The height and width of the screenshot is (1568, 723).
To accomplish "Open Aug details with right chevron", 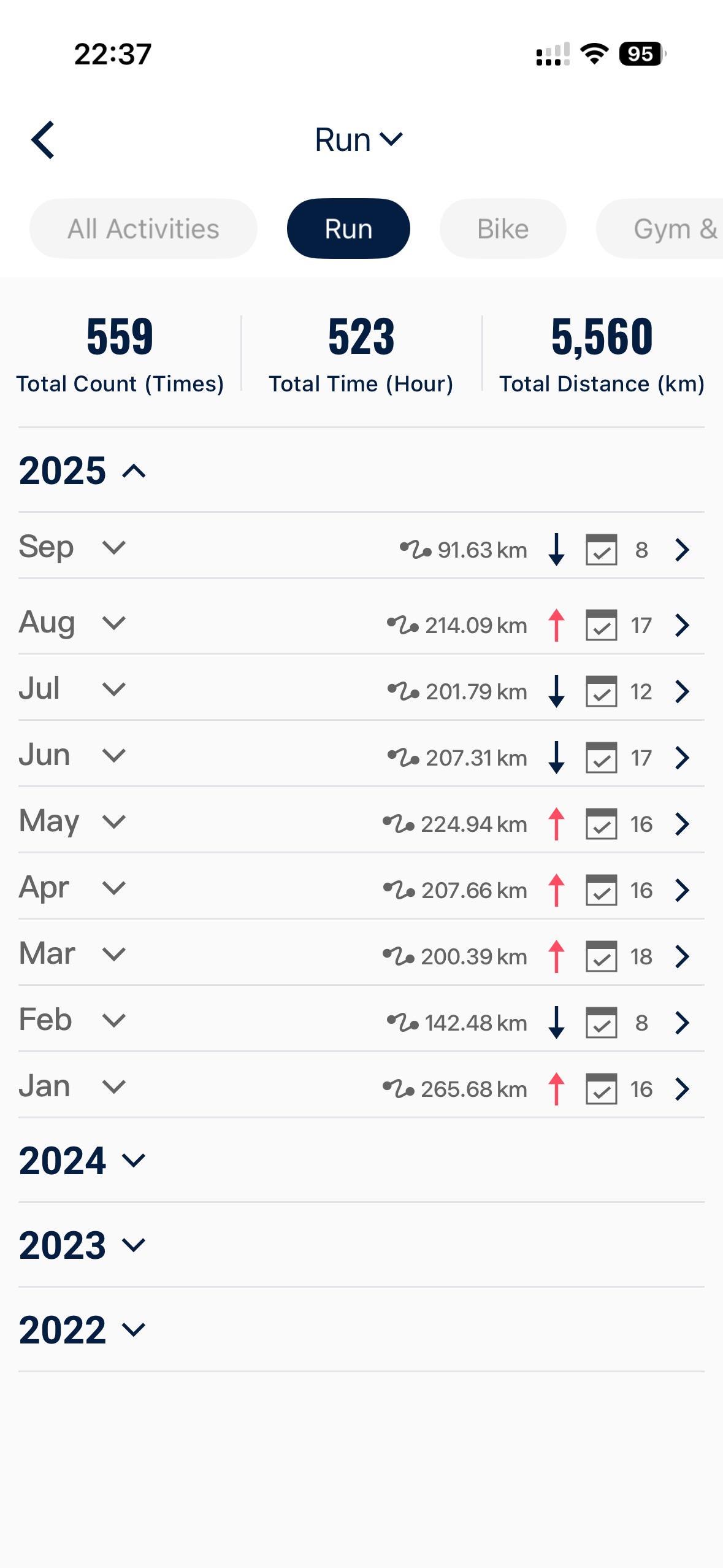I will pos(682,625).
